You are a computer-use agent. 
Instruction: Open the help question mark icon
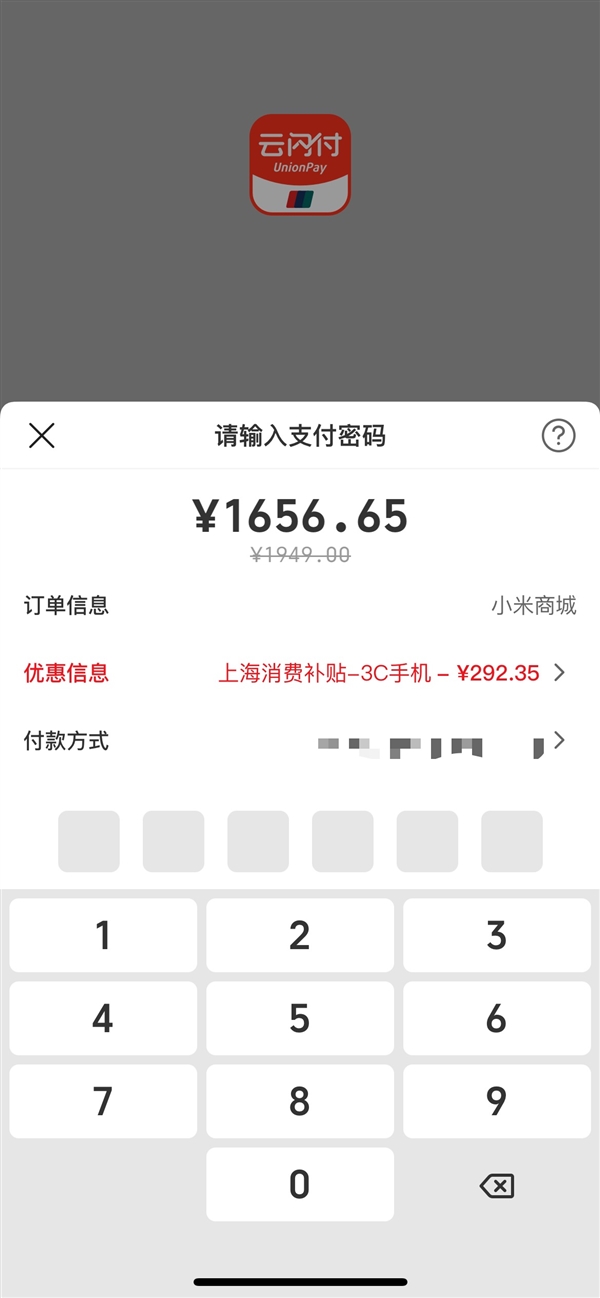(558, 436)
